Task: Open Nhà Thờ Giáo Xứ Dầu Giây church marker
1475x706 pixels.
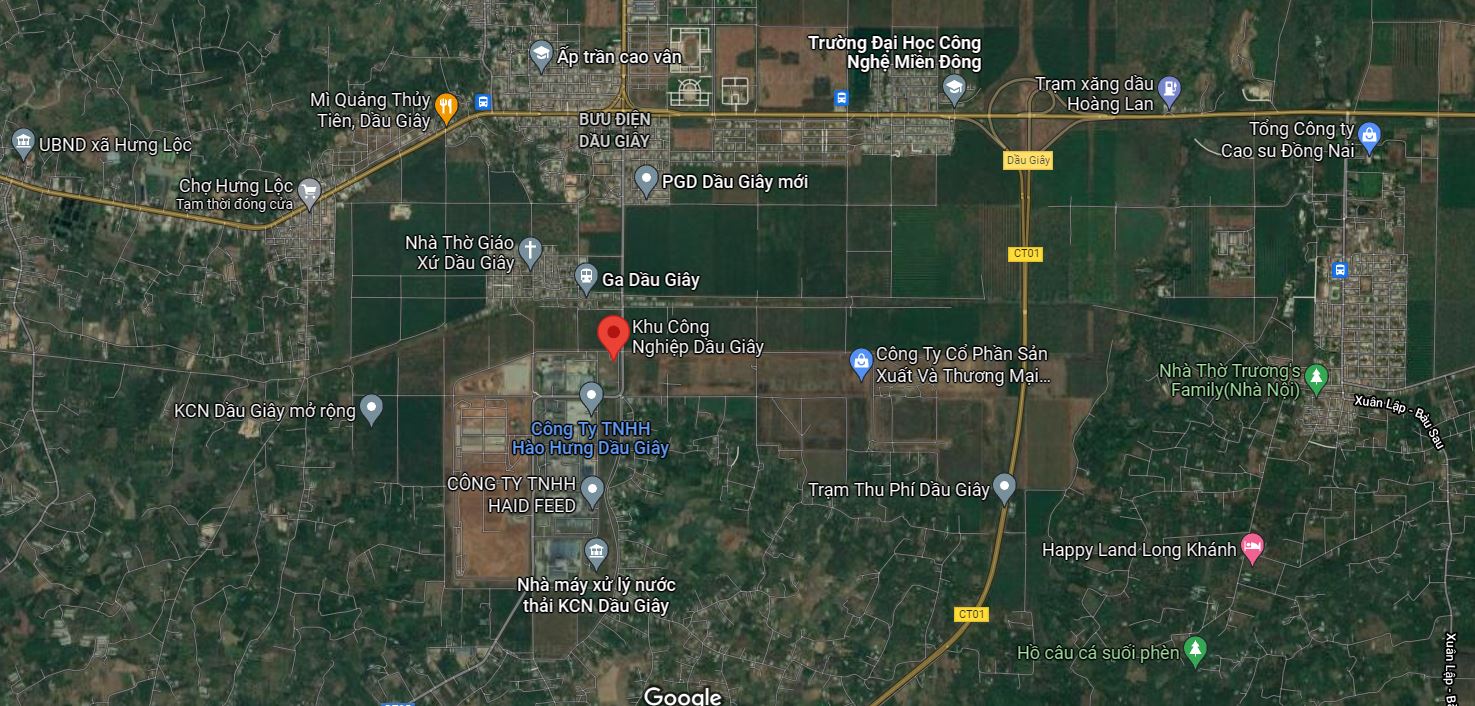Action: click(530, 250)
